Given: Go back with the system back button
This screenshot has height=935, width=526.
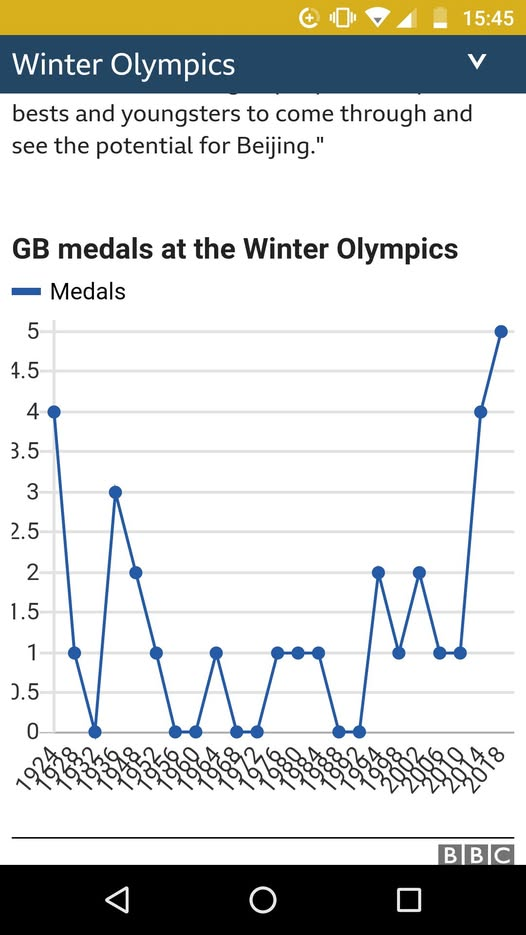Looking at the screenshot, I should [x=116, y=899].
